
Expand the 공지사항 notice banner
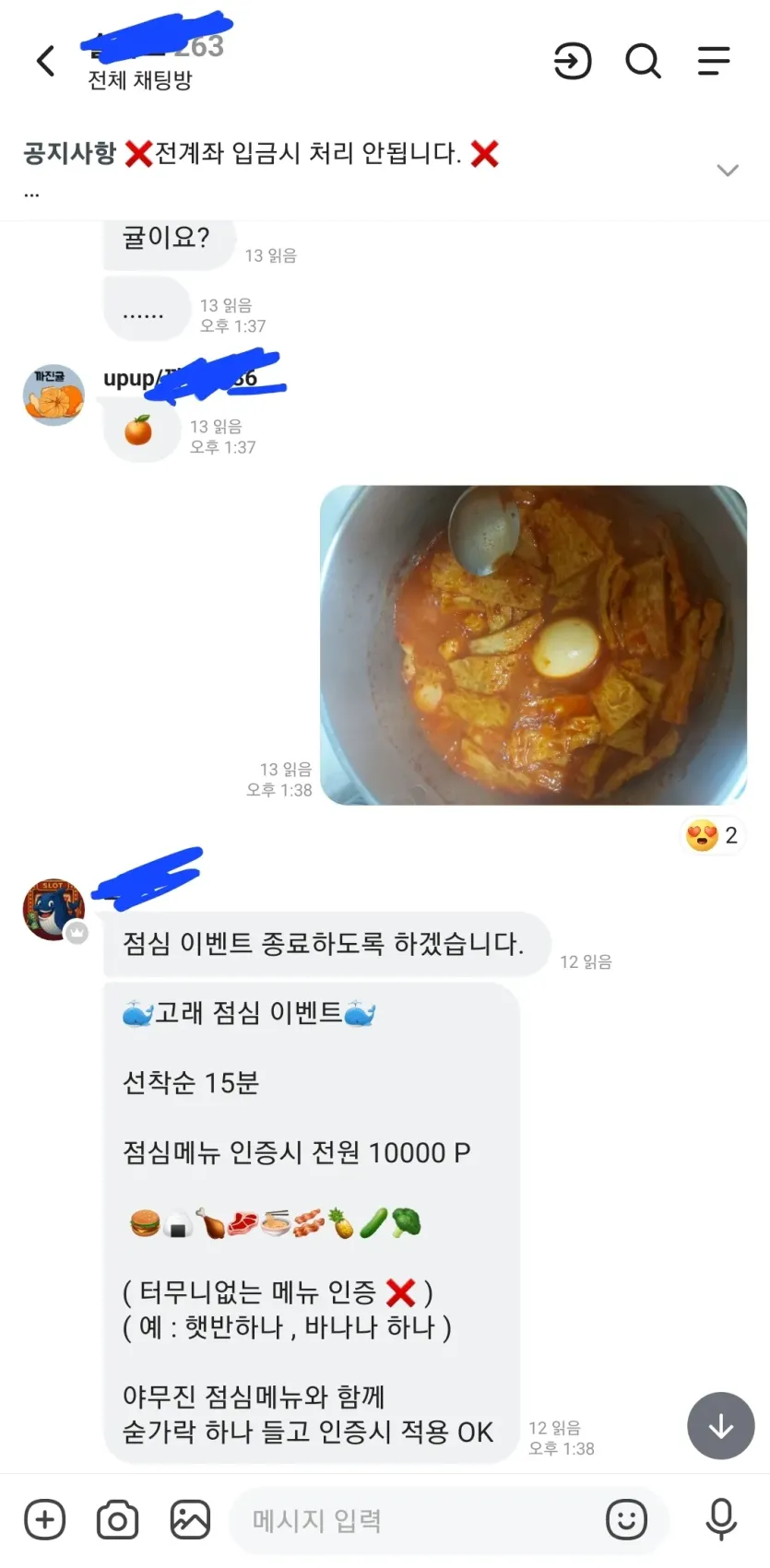point(728,171)
